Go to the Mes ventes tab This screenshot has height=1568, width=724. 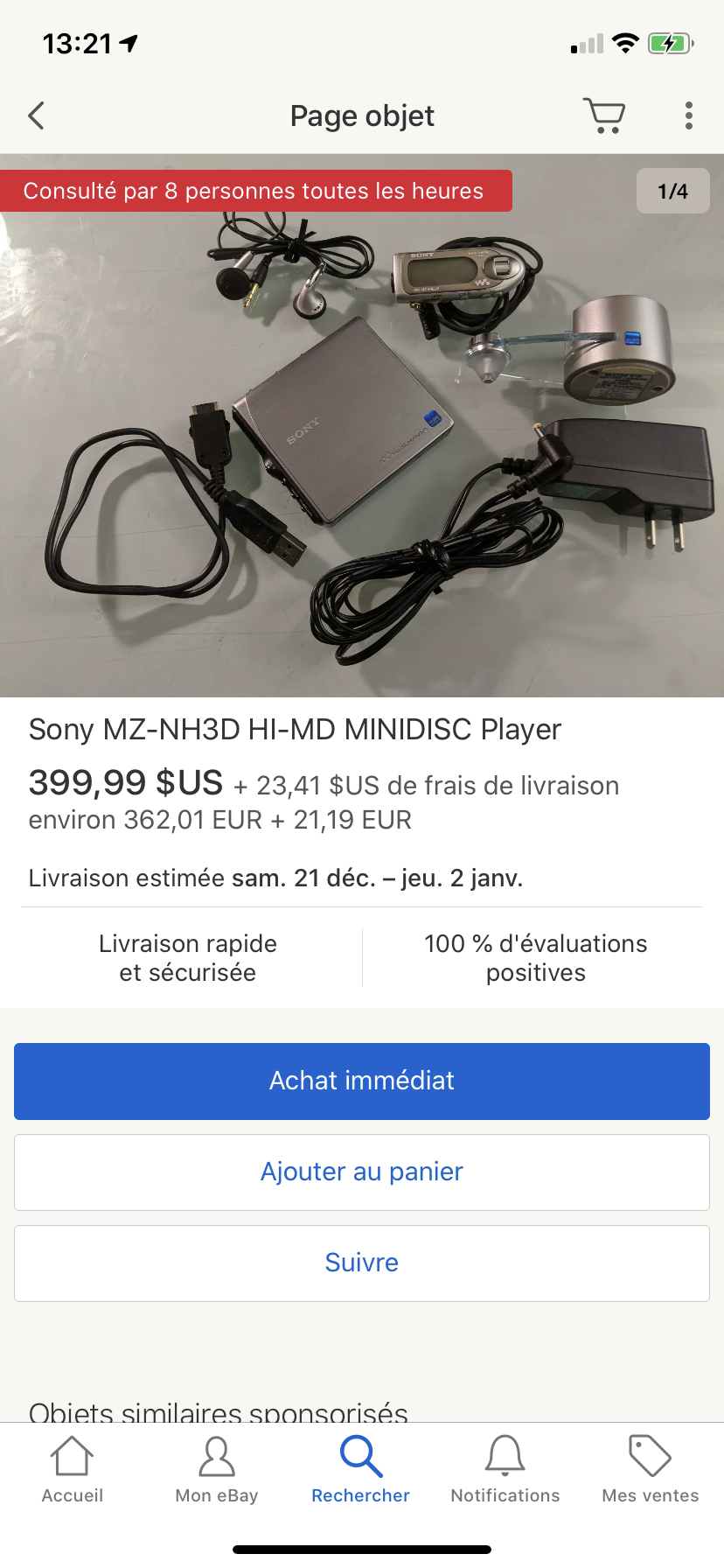point(651,1470)
